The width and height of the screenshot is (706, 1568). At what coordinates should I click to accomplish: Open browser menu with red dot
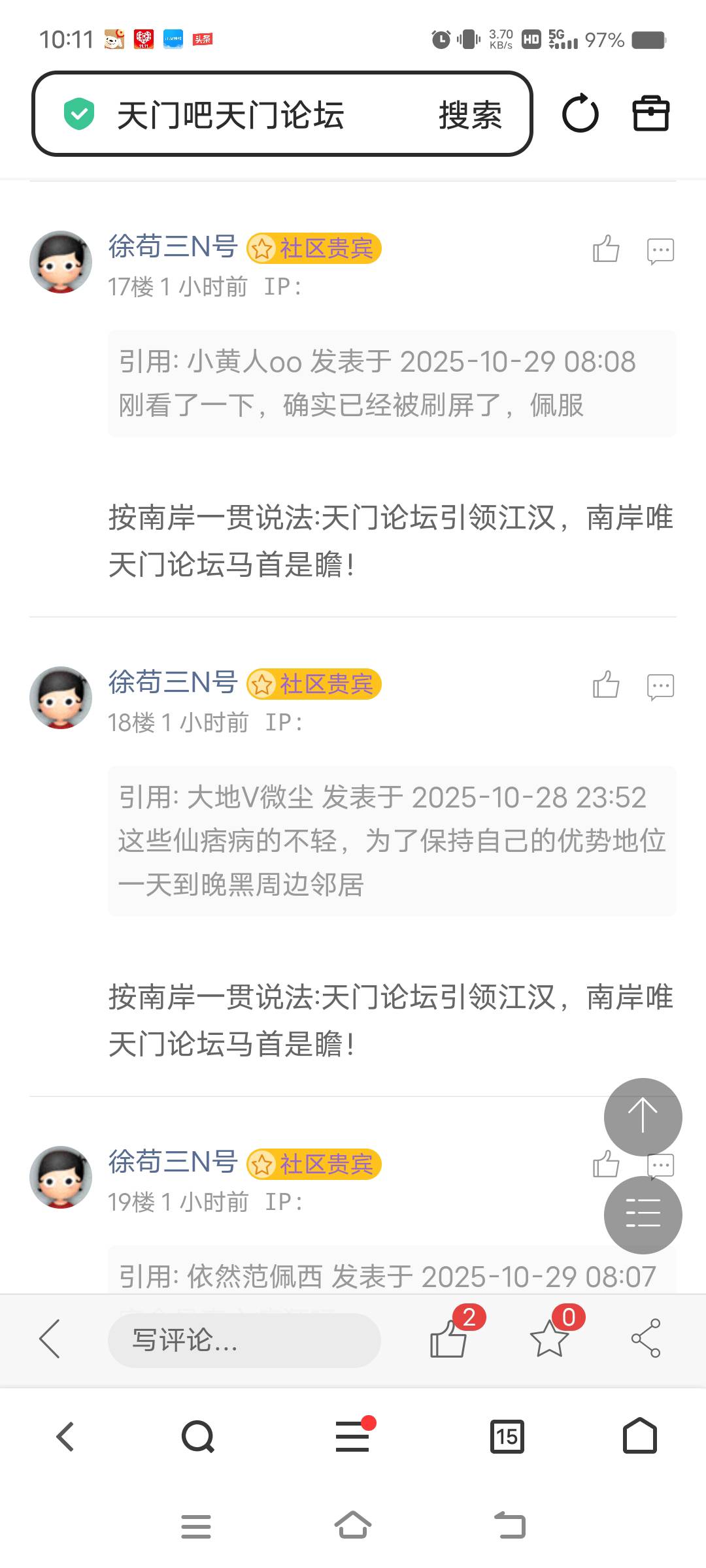pos(353,1436)
